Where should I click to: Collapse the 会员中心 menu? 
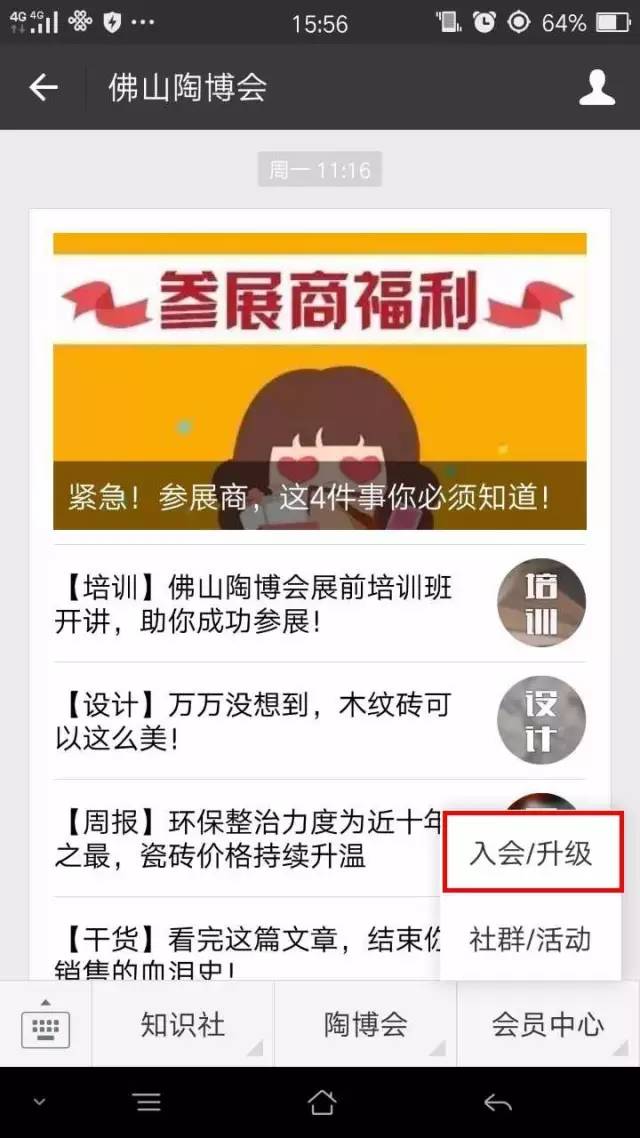click(547, 1024)
